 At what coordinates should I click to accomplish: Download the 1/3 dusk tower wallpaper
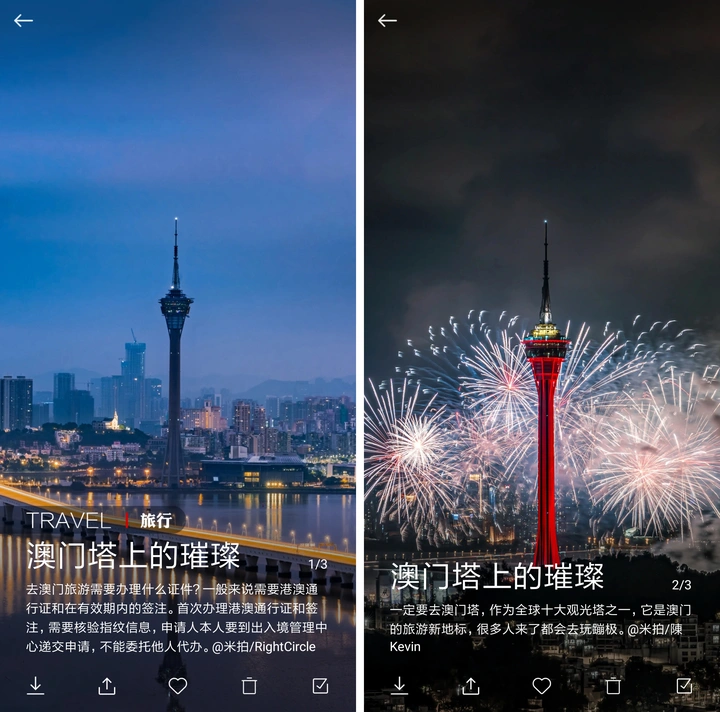click(x=35, y=686)
